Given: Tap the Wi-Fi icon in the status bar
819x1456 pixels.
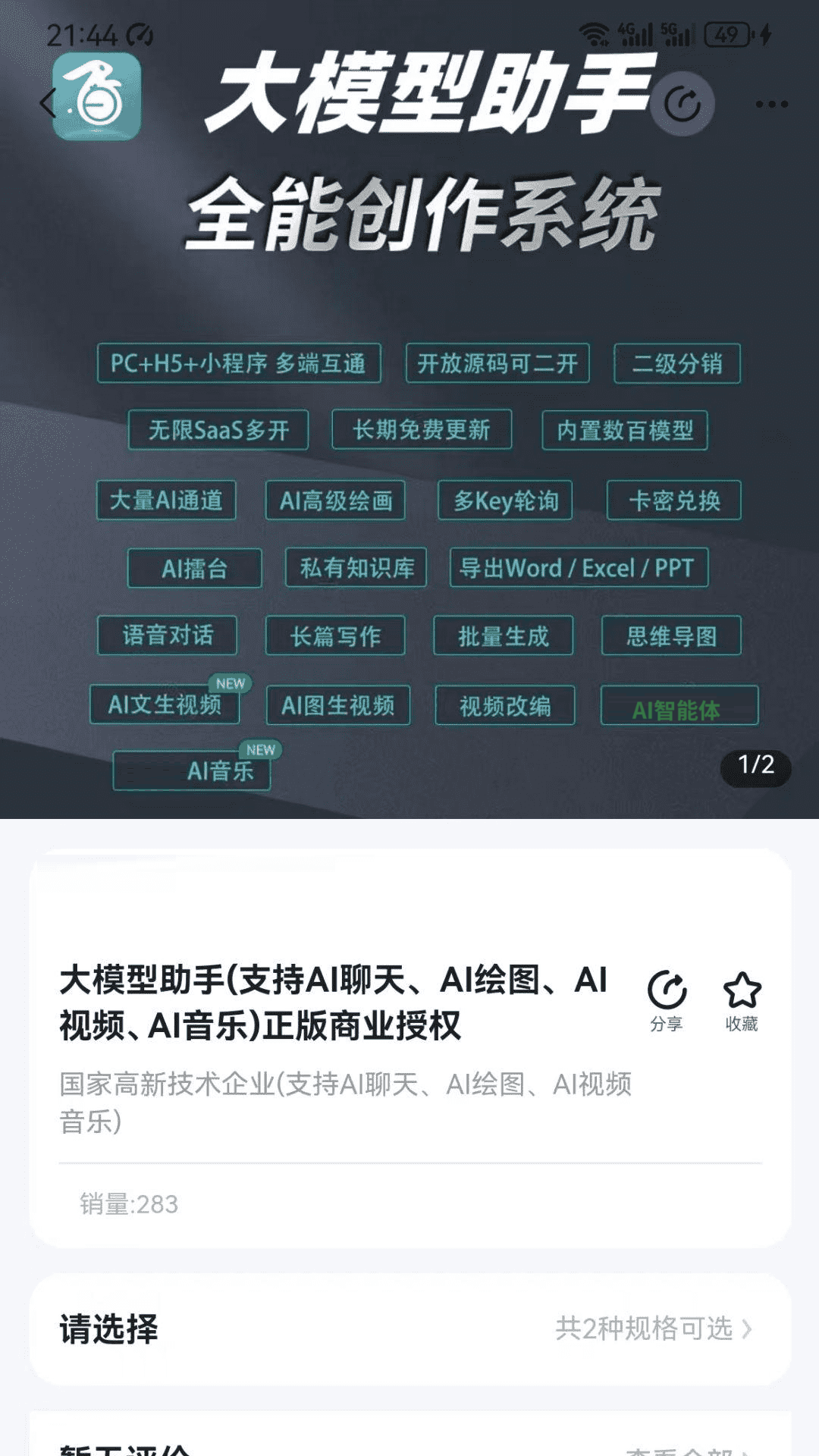Looking at the screenshot, I should pos(595,32).
